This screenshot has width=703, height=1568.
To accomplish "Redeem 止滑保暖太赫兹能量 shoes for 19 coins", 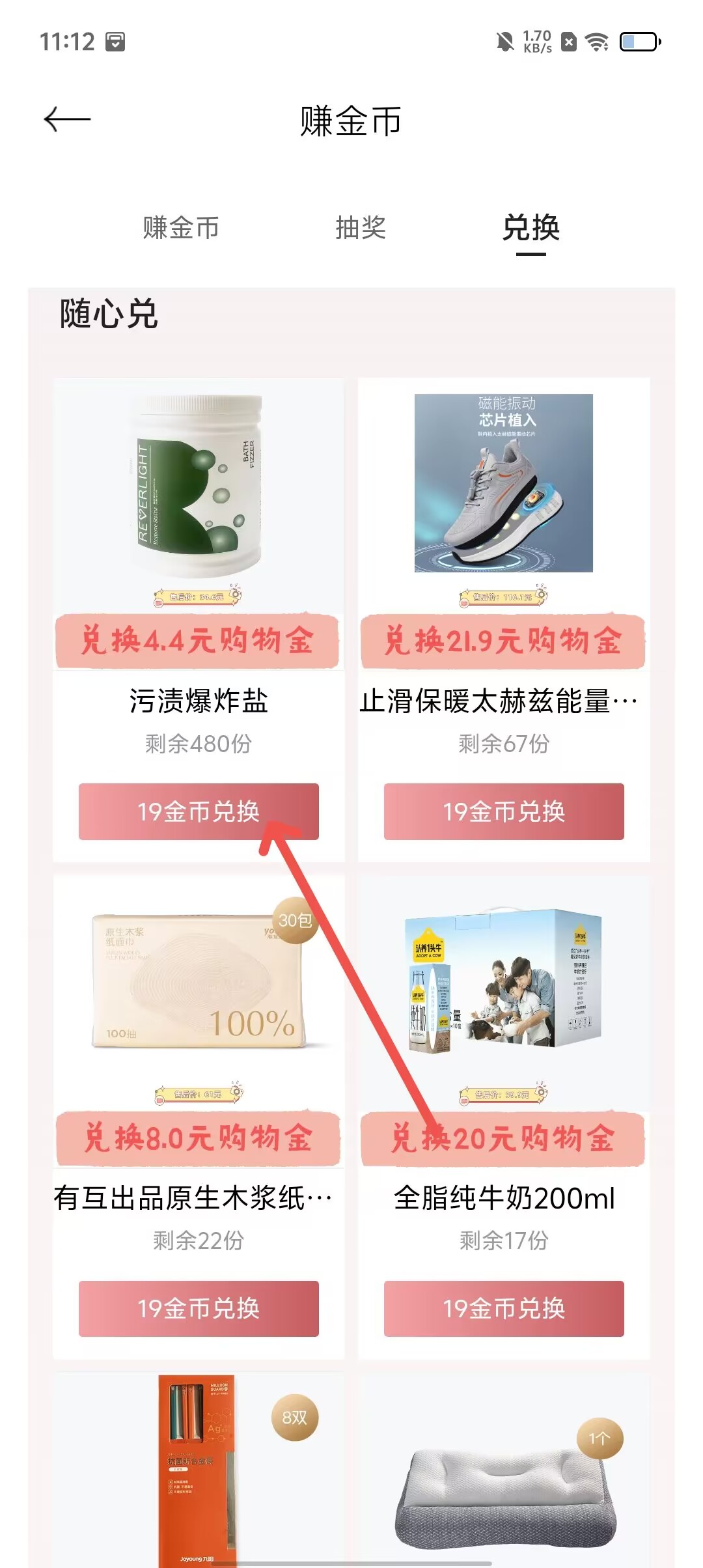I will (504, 811).
